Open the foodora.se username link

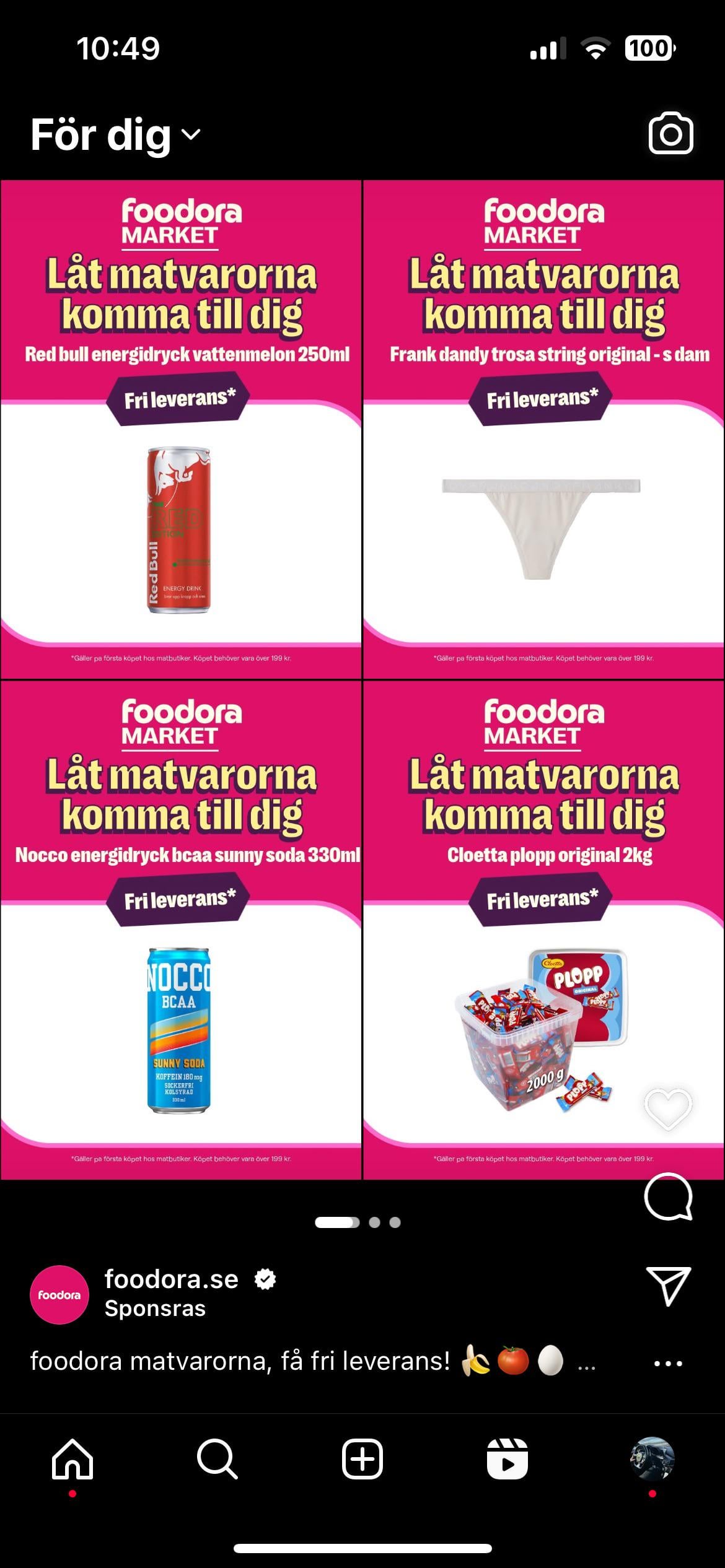(x=171, y=1279)
